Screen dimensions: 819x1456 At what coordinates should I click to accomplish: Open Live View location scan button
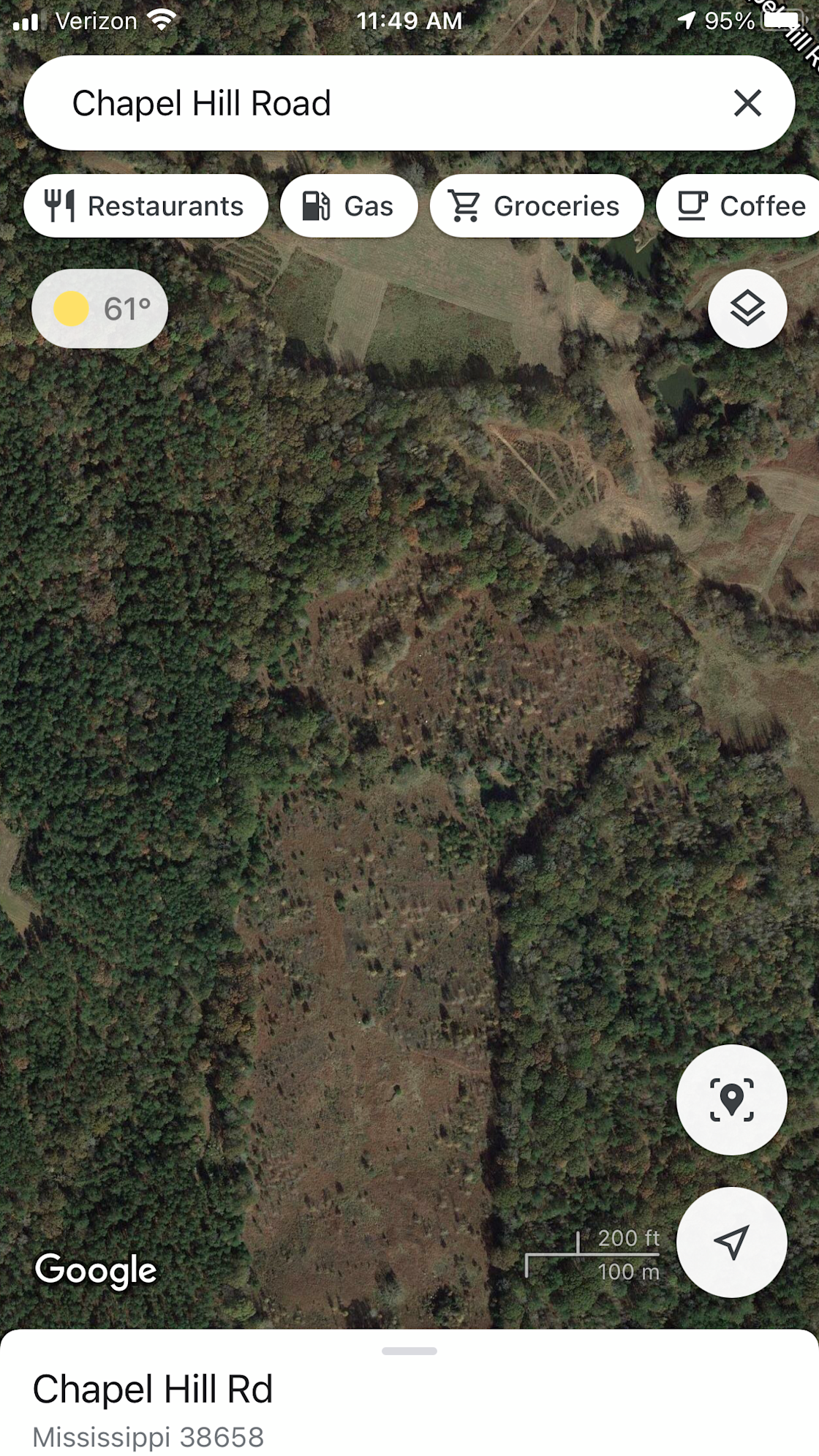732,1100
